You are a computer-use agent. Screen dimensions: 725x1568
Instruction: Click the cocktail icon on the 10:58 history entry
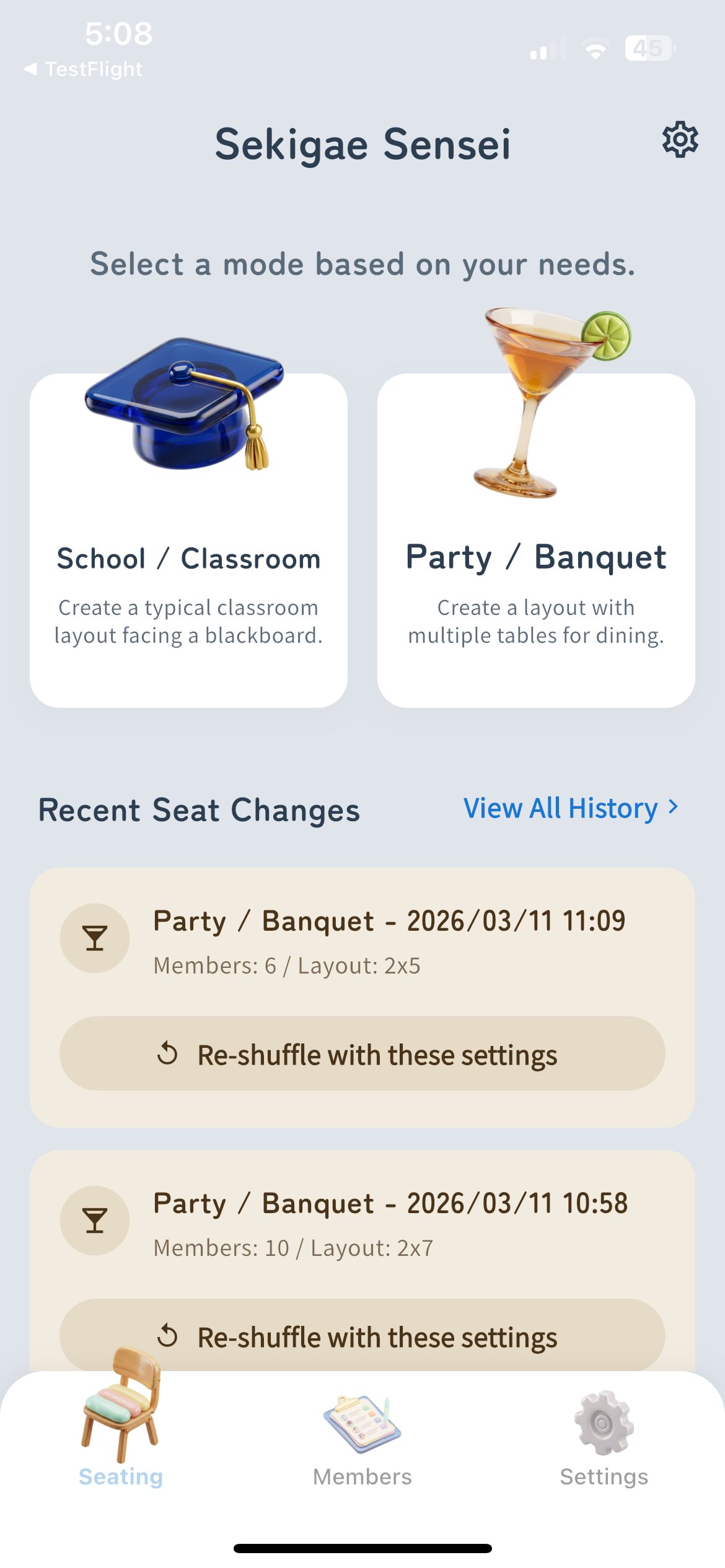[94, 1221]
